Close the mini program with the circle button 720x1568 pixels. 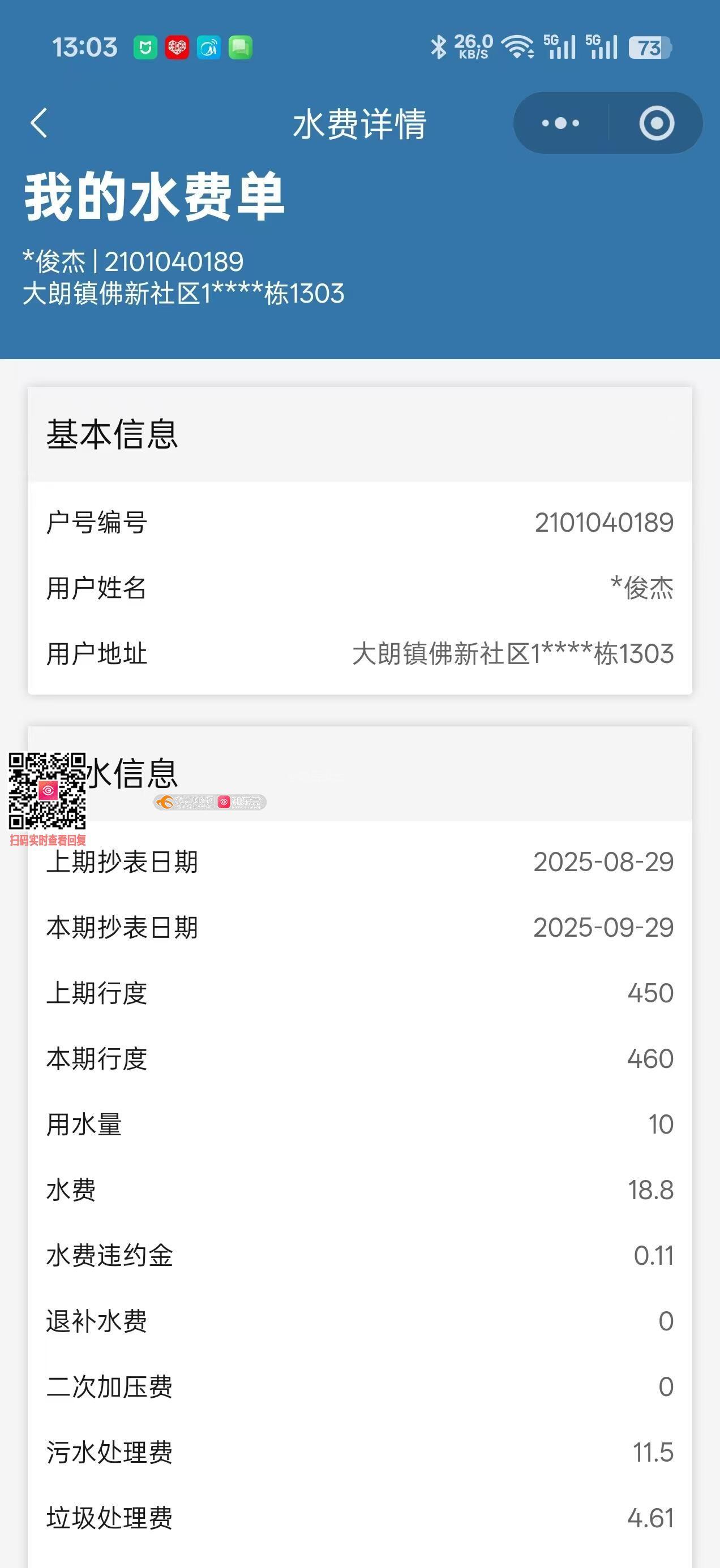pos(656,123)
